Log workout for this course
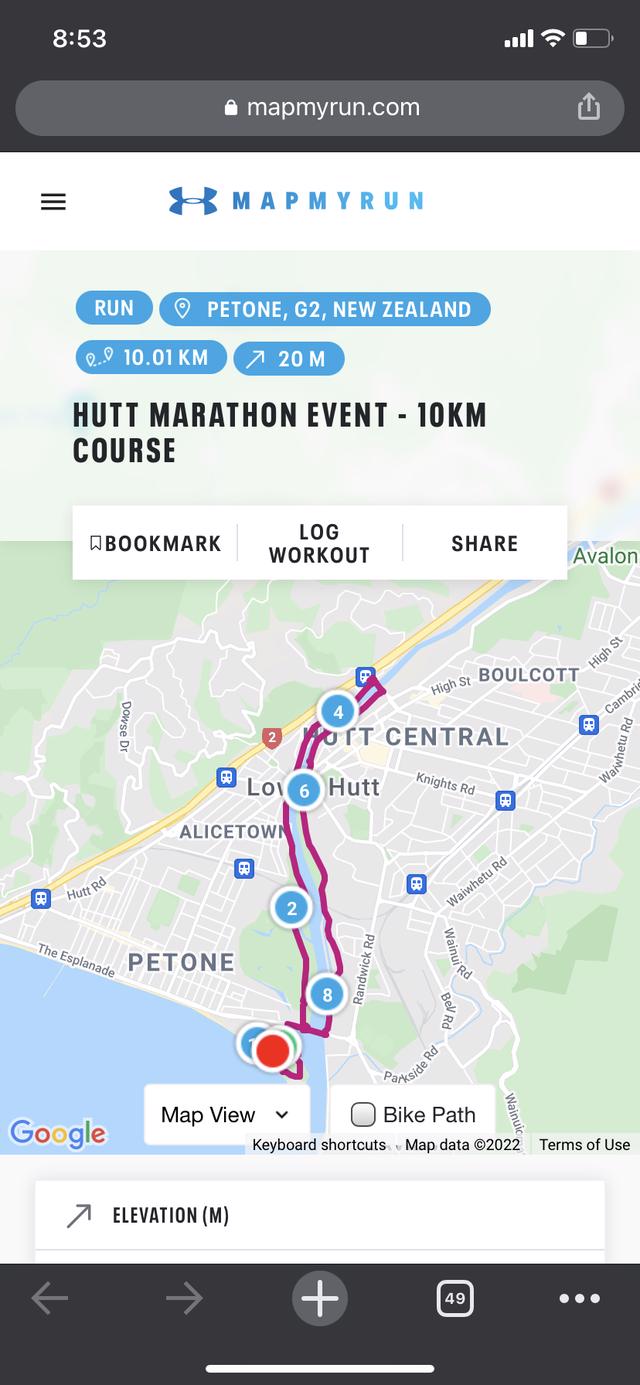This screenshot has height=1385, width=640. [319, 544]
